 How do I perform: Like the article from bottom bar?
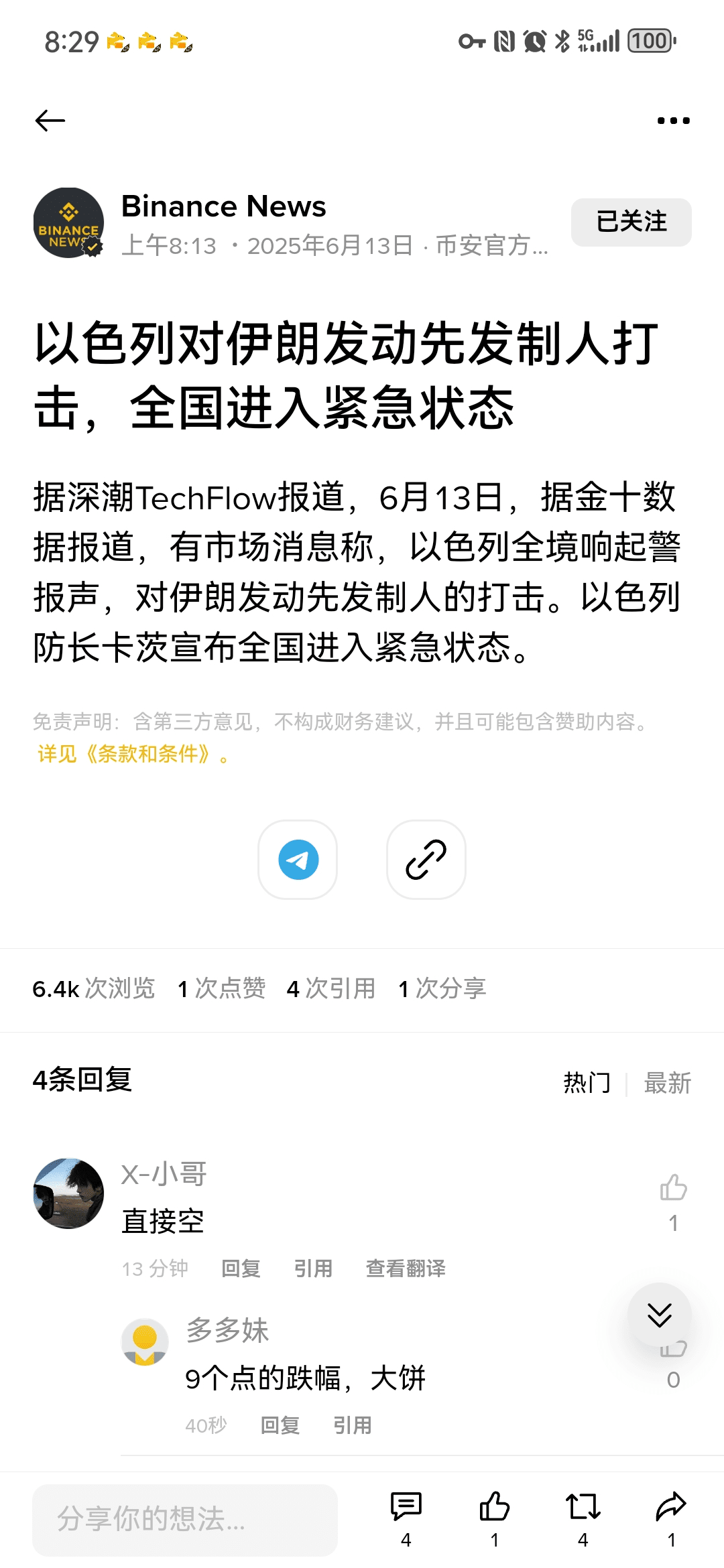(494, 1507)
